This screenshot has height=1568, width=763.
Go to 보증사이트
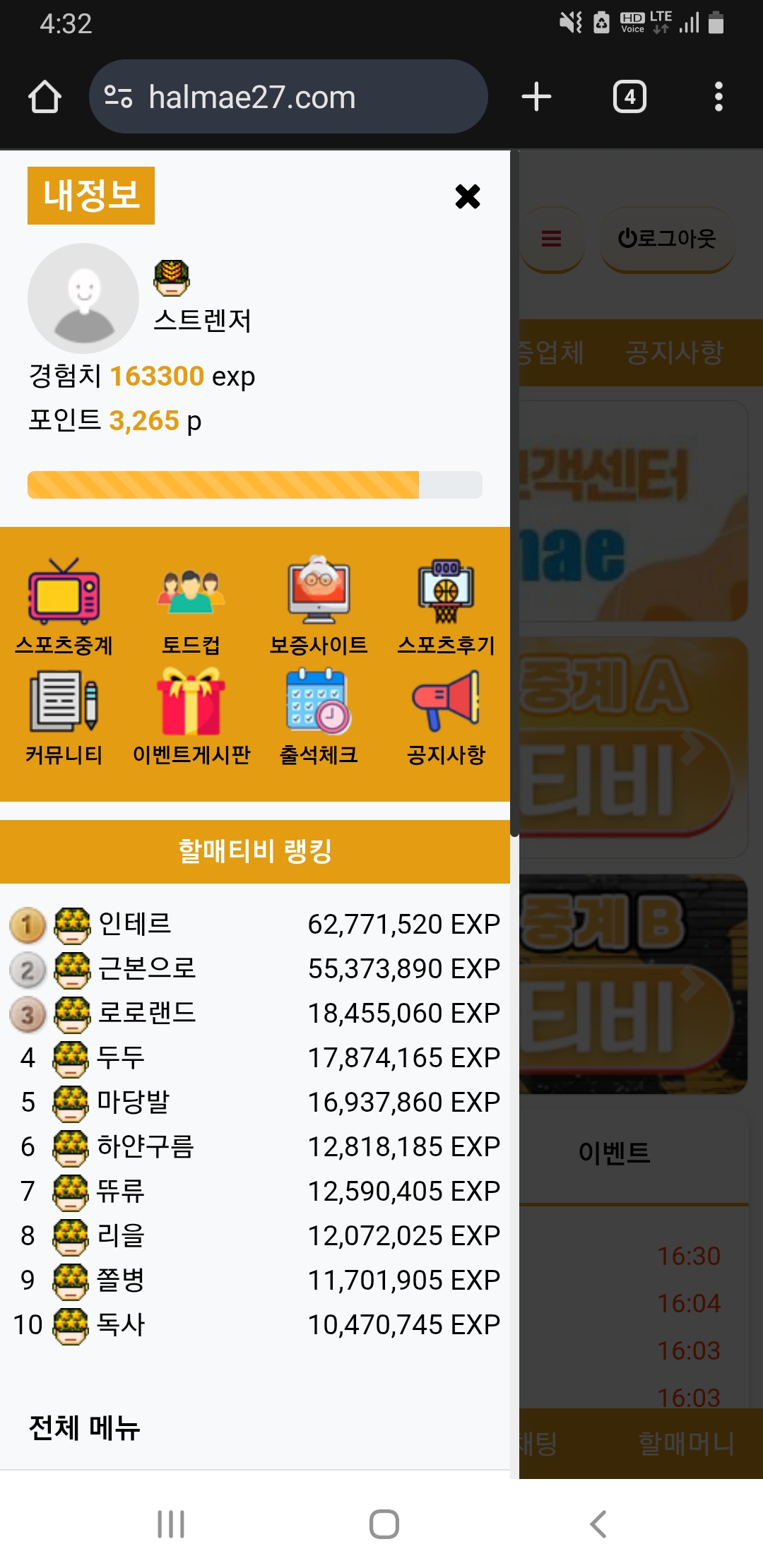pos(319,606)
